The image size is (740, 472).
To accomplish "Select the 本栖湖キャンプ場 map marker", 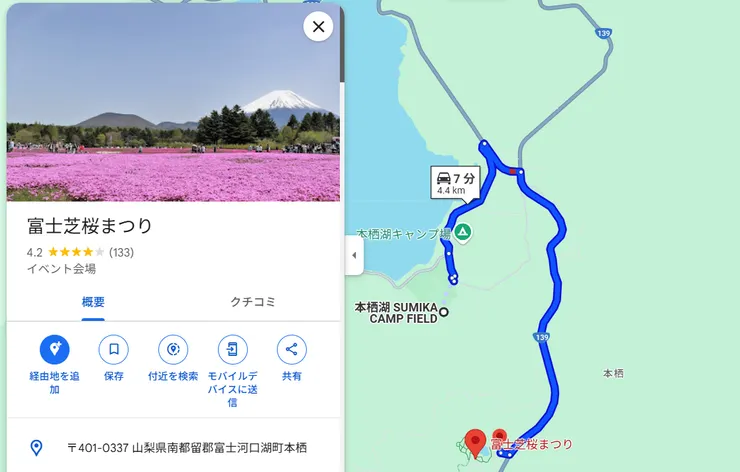I will pos(462,233).
